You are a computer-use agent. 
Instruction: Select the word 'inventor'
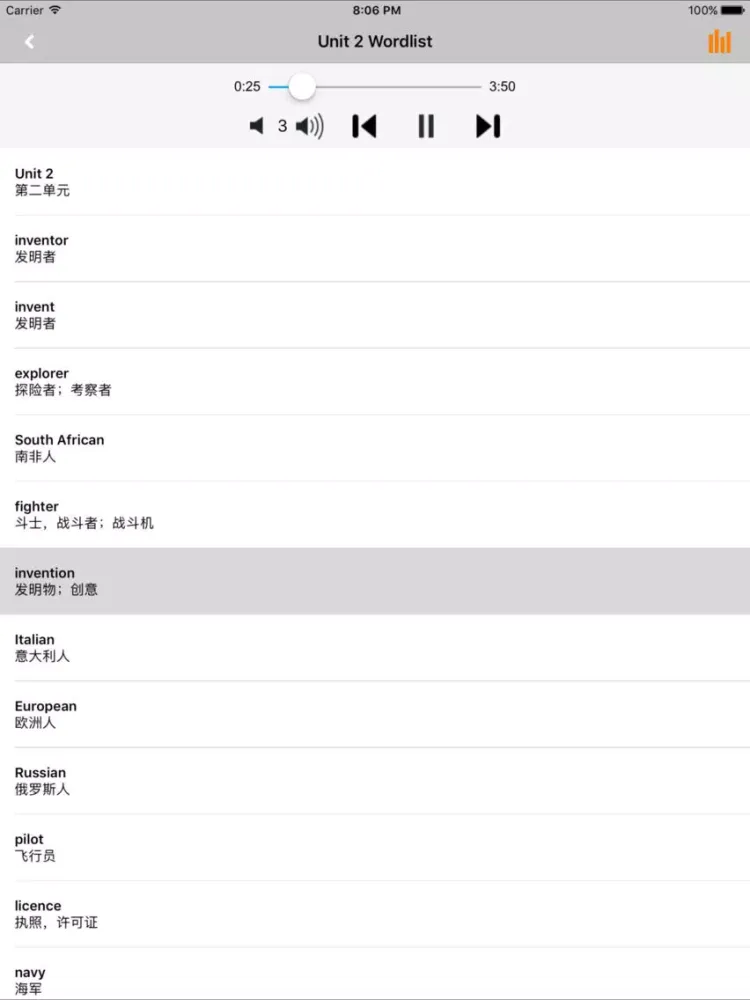pyautogui.click(x=375, y=248)
